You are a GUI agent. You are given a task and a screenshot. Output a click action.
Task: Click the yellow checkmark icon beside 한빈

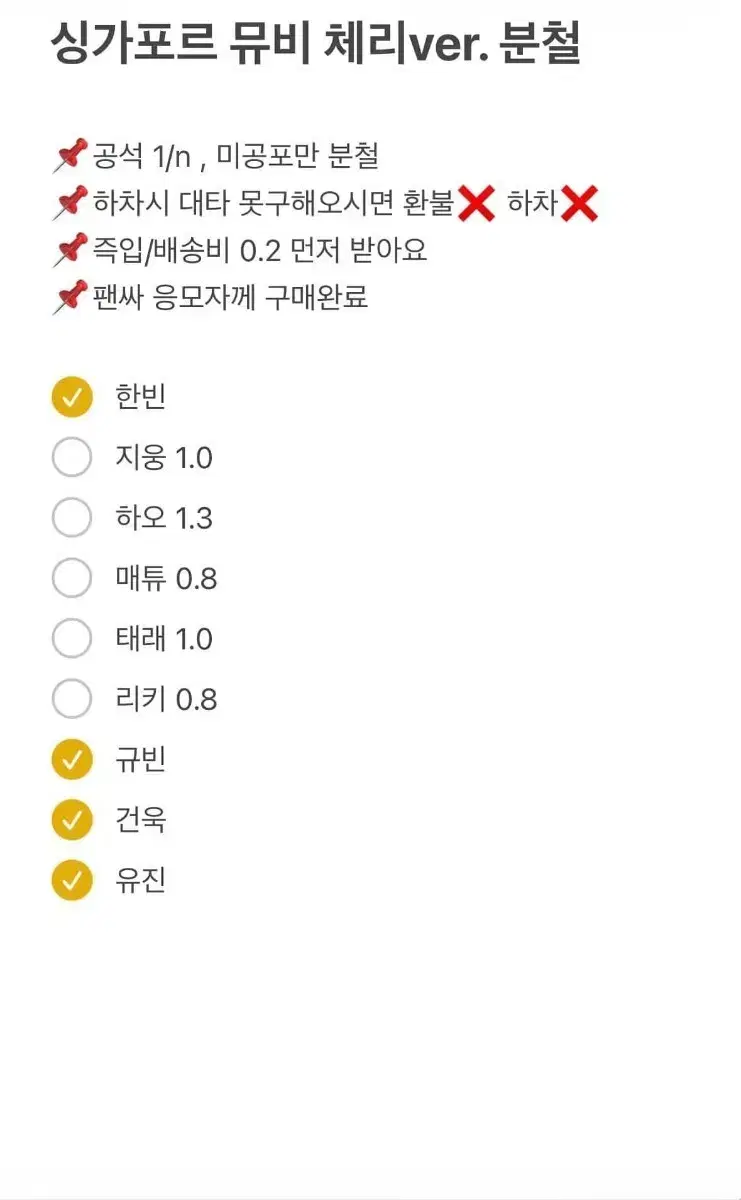[x=71, y=396]
